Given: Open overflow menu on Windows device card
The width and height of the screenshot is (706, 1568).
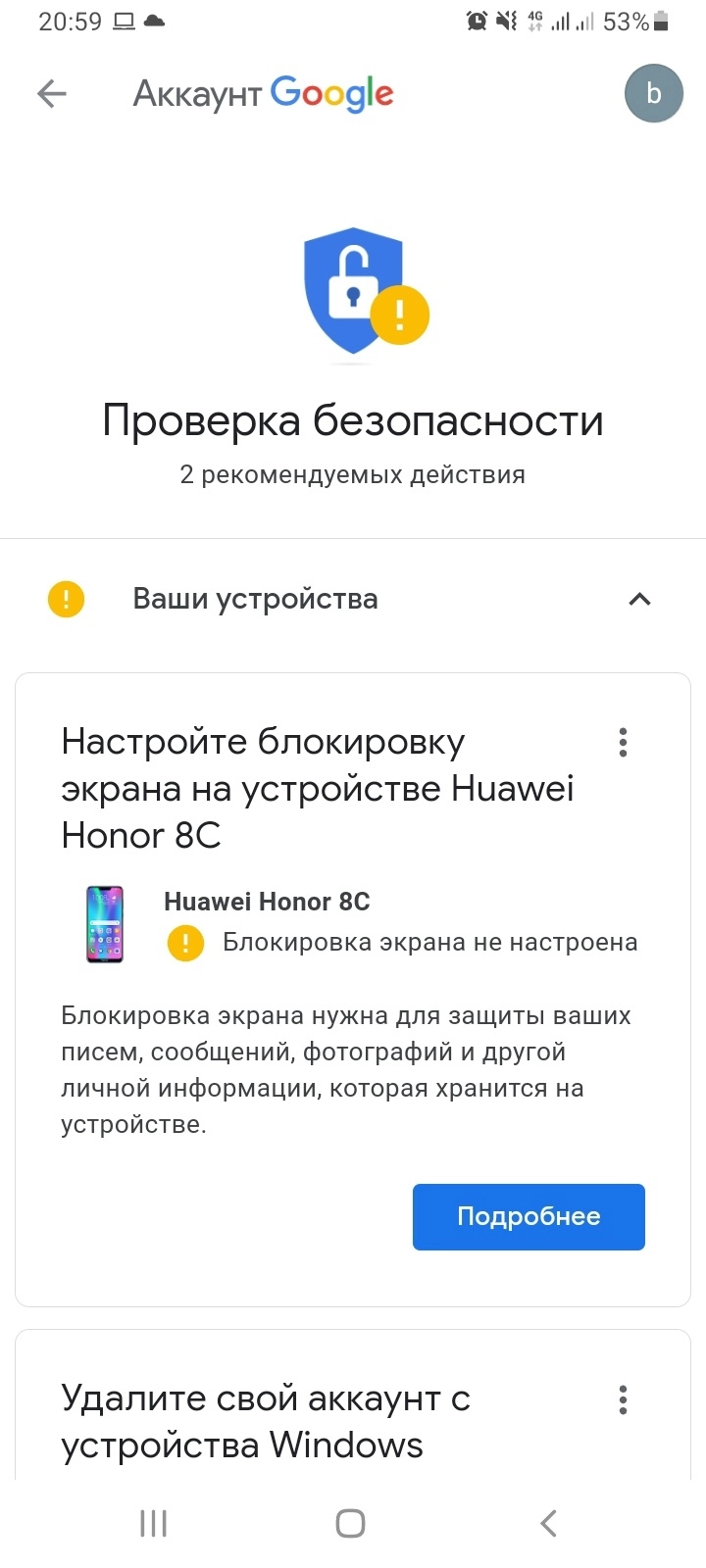Looking at the screenshot, I should point(623,1400).
